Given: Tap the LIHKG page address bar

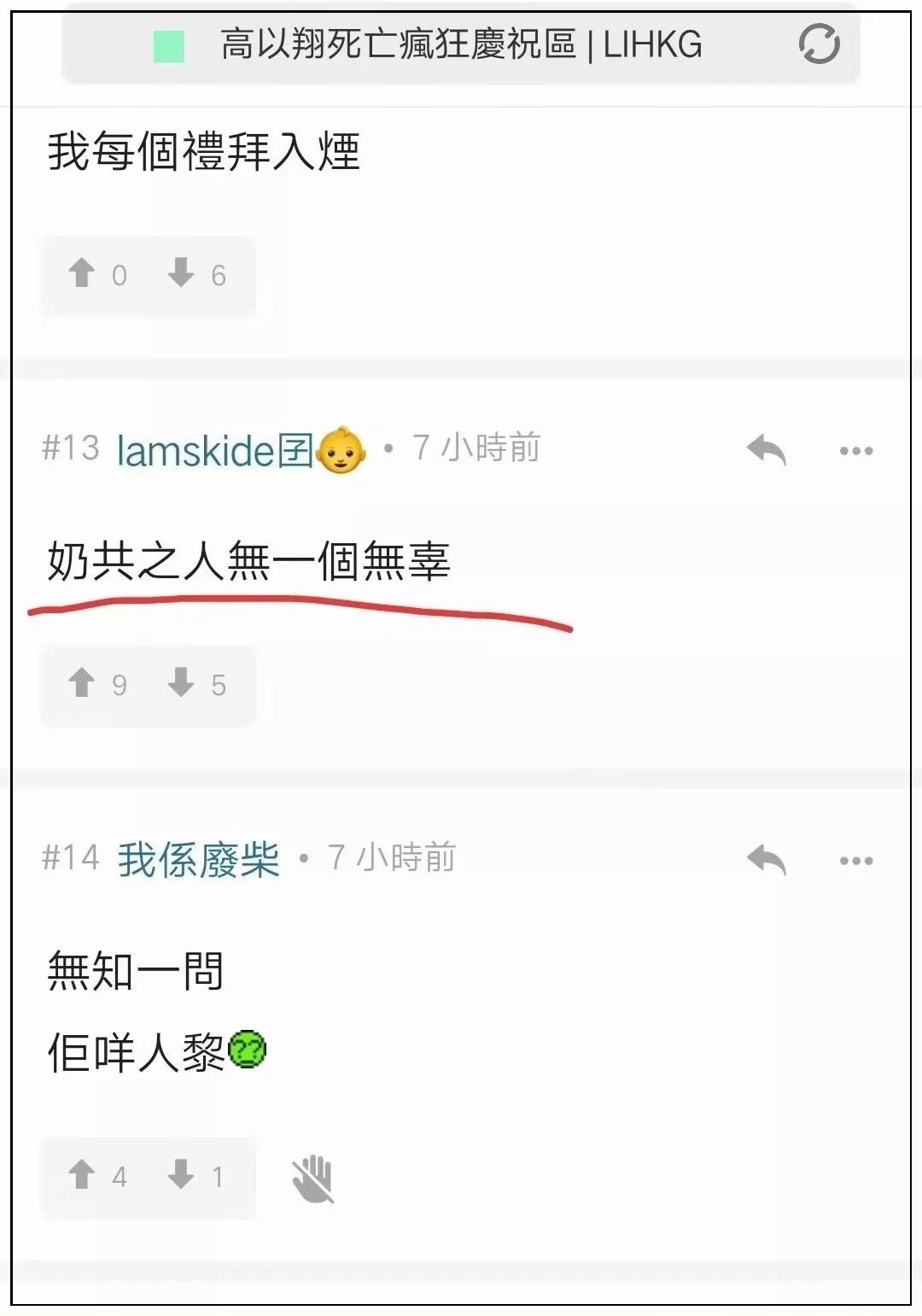Looking at the screenshot, I should 461,44.
